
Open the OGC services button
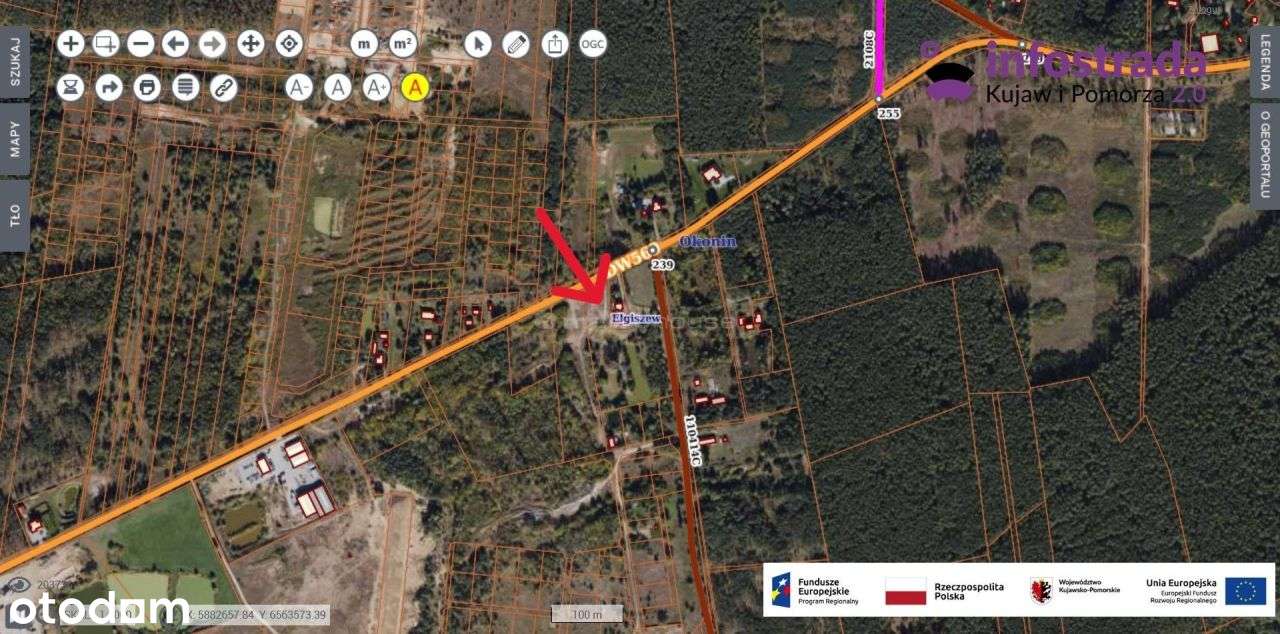pyautogui.click(x=593, y=43)
